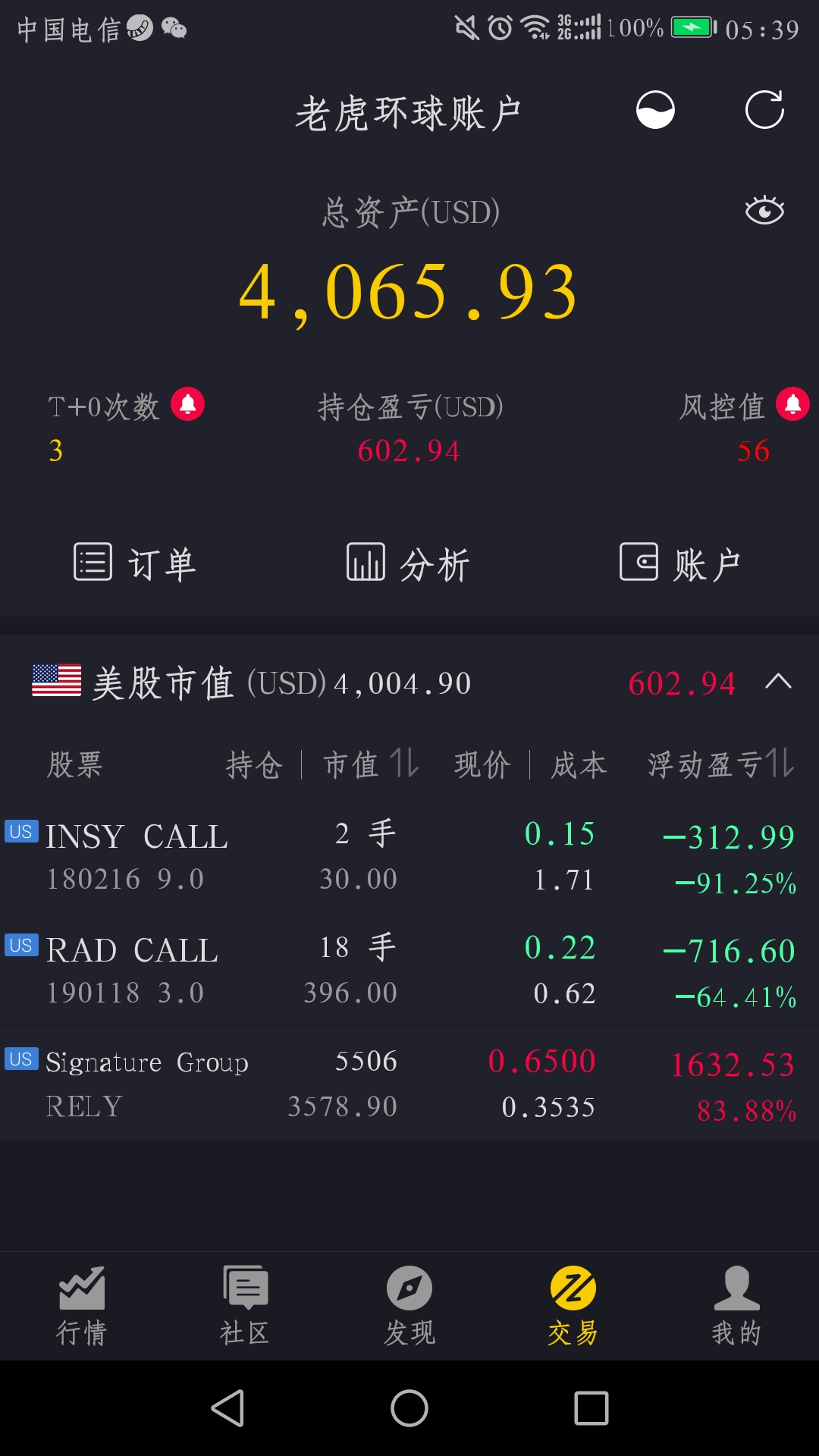Refresh the account data
The height and width of the screenshot is (1456, 819).
[764, 111]
